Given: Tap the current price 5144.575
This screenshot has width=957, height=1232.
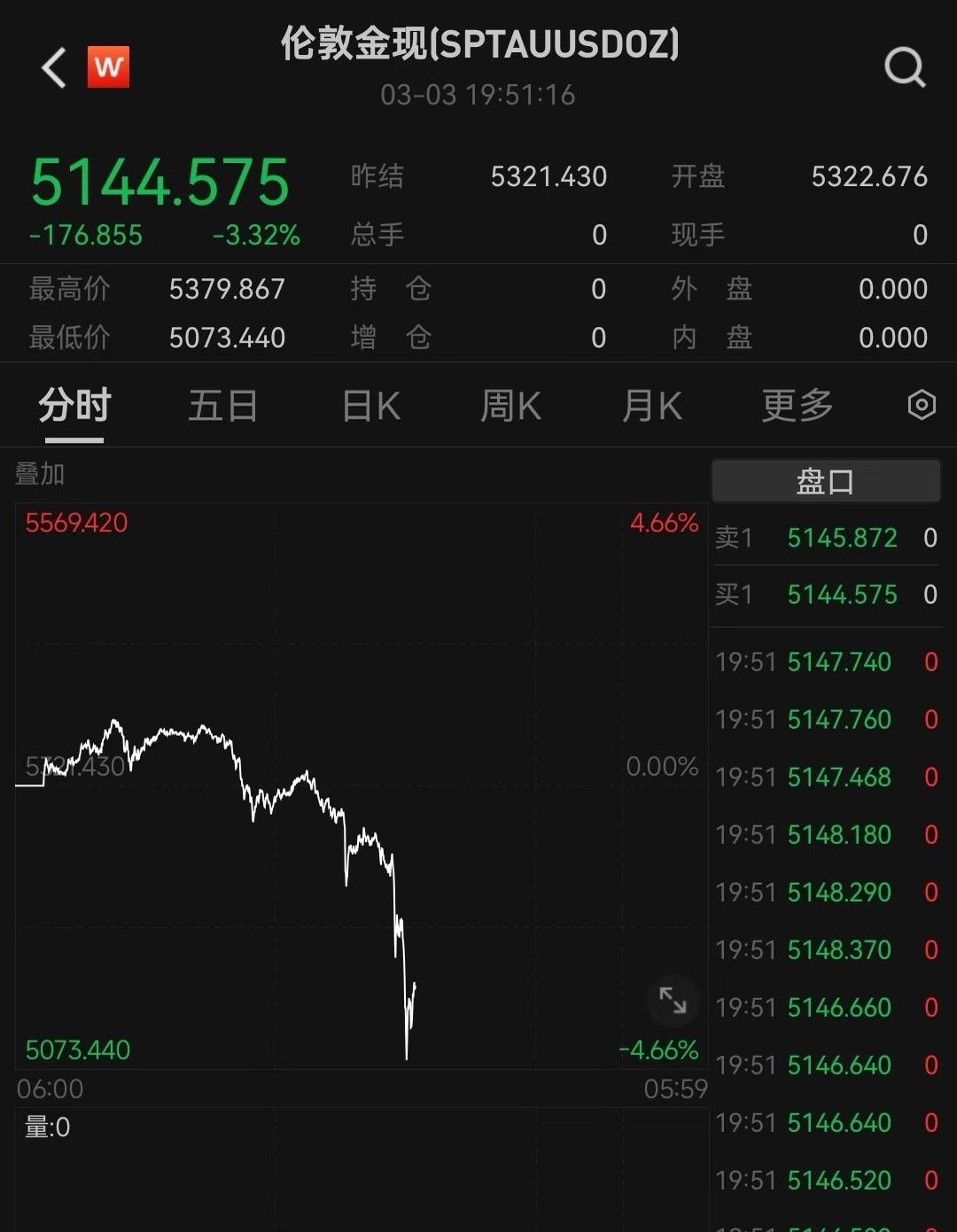Looking at the screenshot, I should 159,183.
